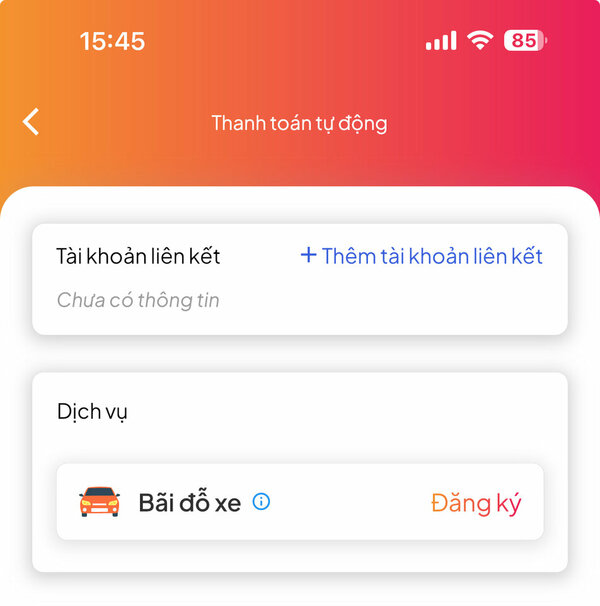
Task: Tap Đăng ký for Bãi đỗ xe
Action: [x=476, y=502]
